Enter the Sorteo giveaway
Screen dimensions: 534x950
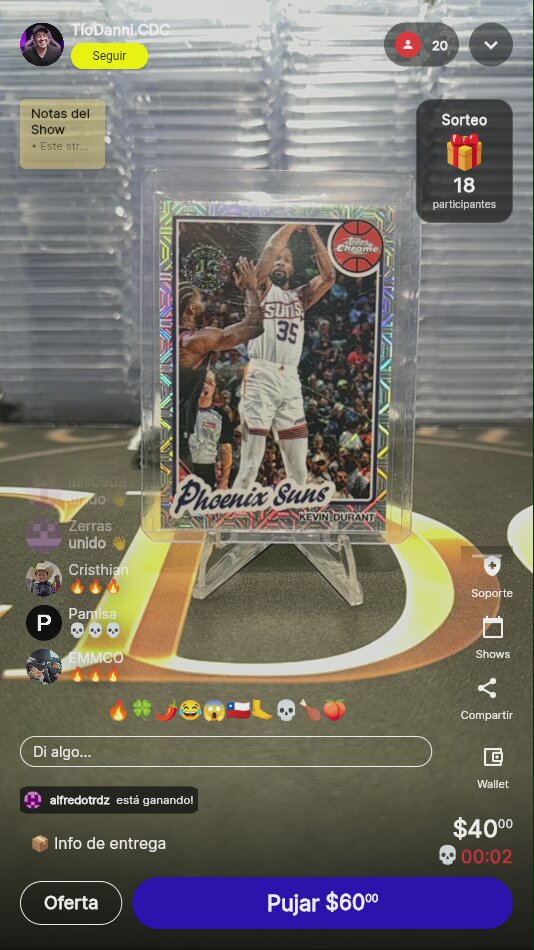(x=464, y=161)
